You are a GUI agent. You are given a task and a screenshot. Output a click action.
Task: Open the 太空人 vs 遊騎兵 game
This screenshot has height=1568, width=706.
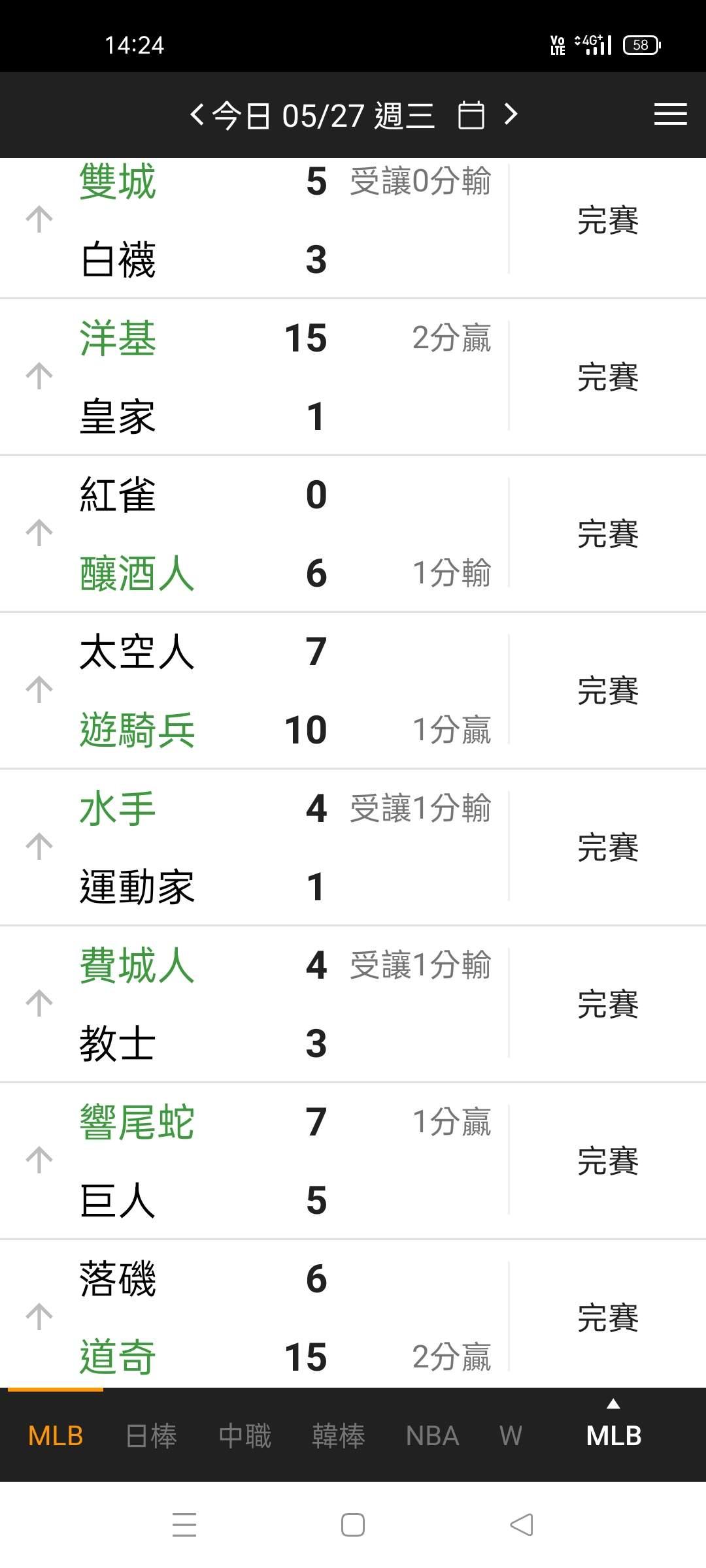point(353,691)
